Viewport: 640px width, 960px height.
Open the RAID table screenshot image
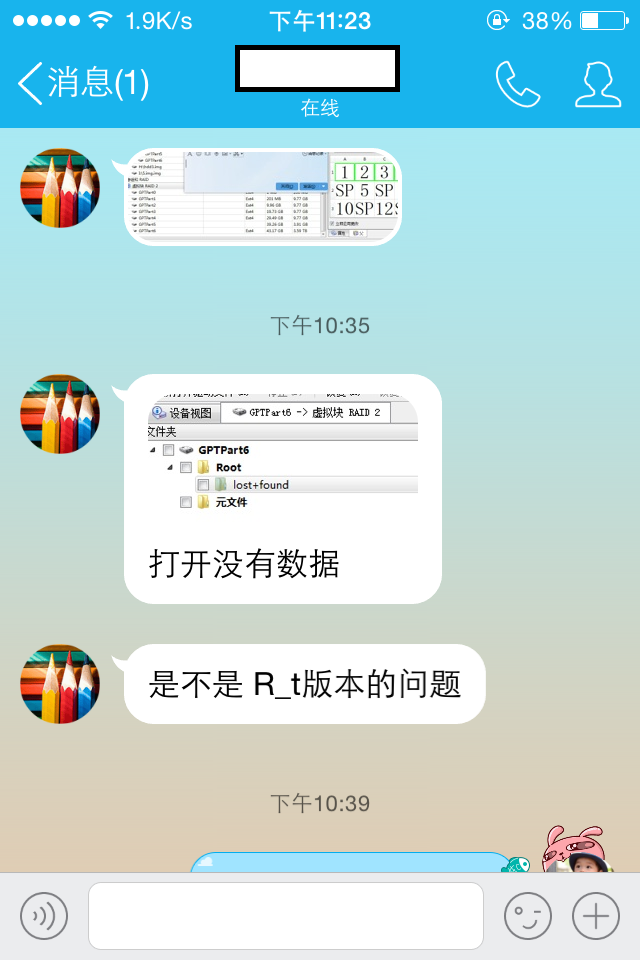pyautogui.click(x=262, y=194)
